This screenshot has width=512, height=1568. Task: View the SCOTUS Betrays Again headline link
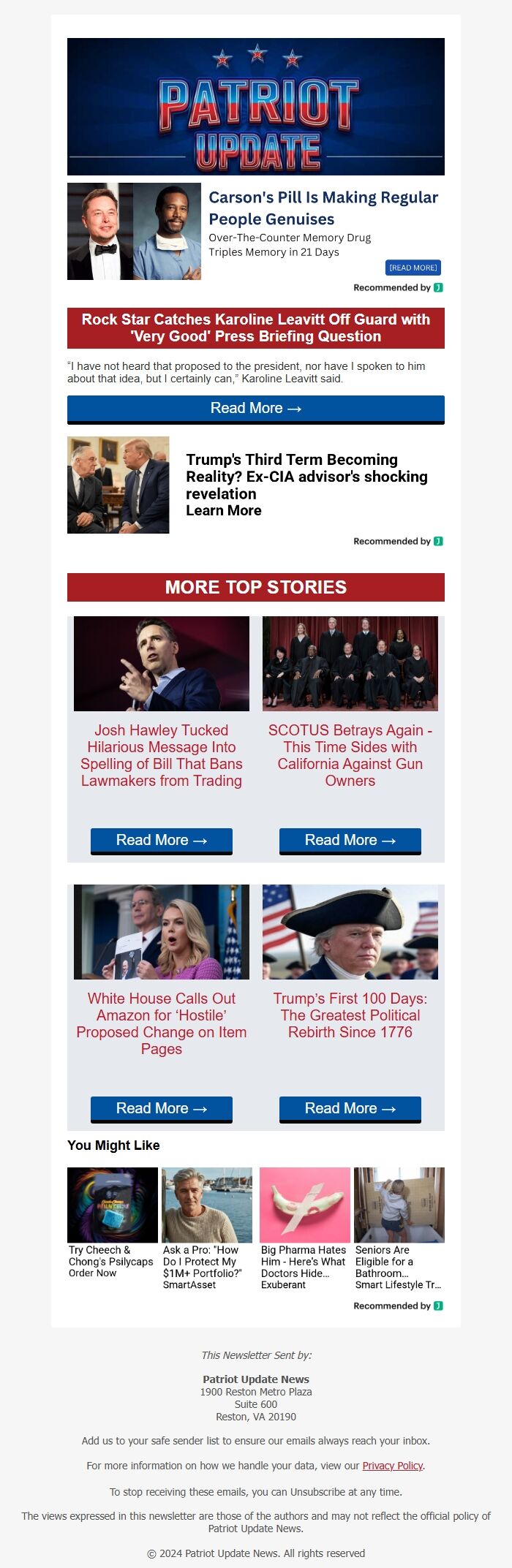click(350, 755)
